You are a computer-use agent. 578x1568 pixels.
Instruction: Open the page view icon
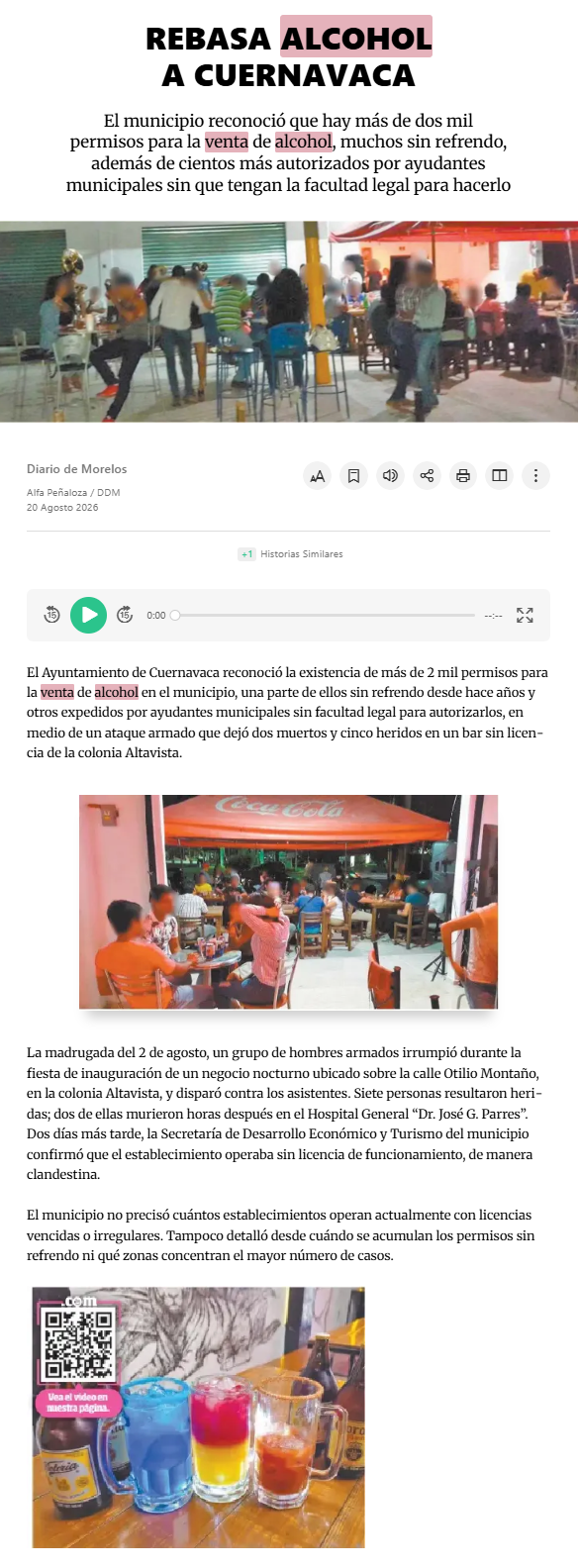tap(500, 476)
